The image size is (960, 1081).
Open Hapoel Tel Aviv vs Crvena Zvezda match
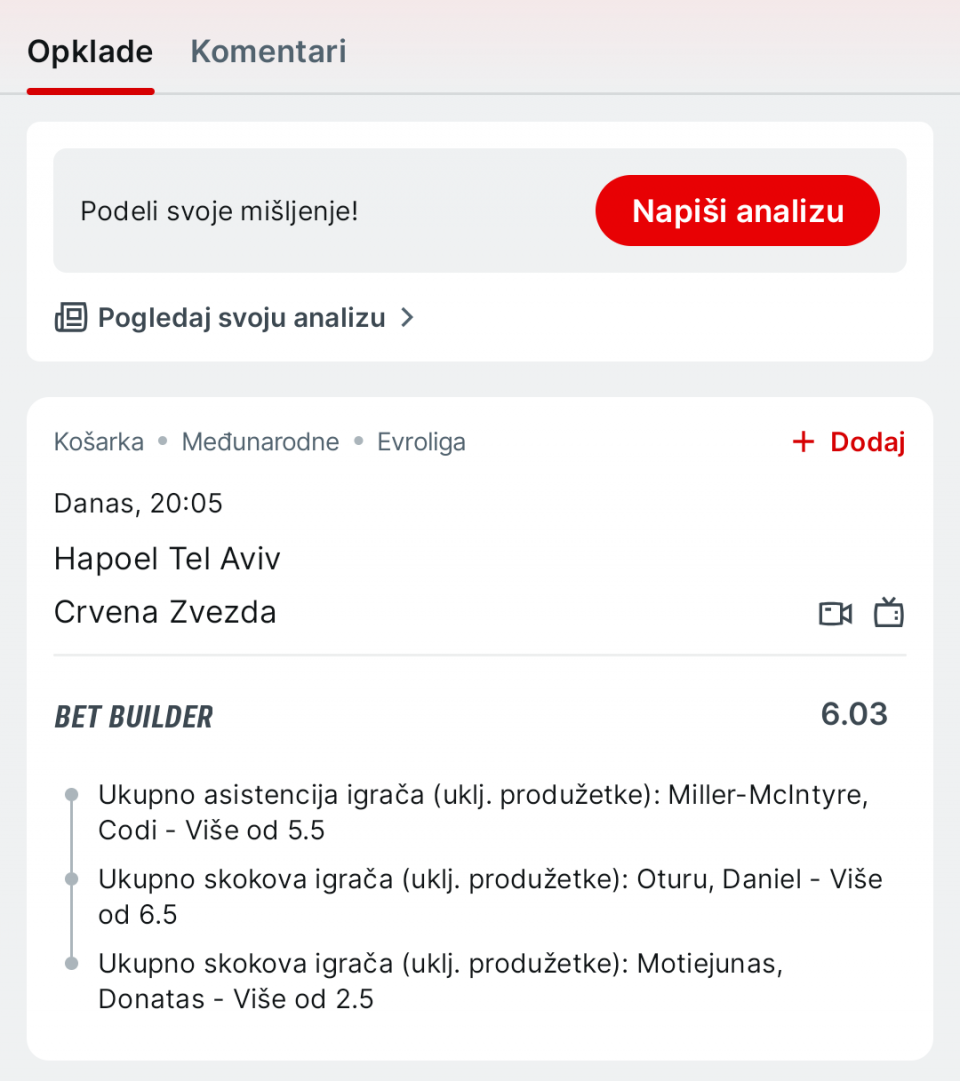click(167, 585)
